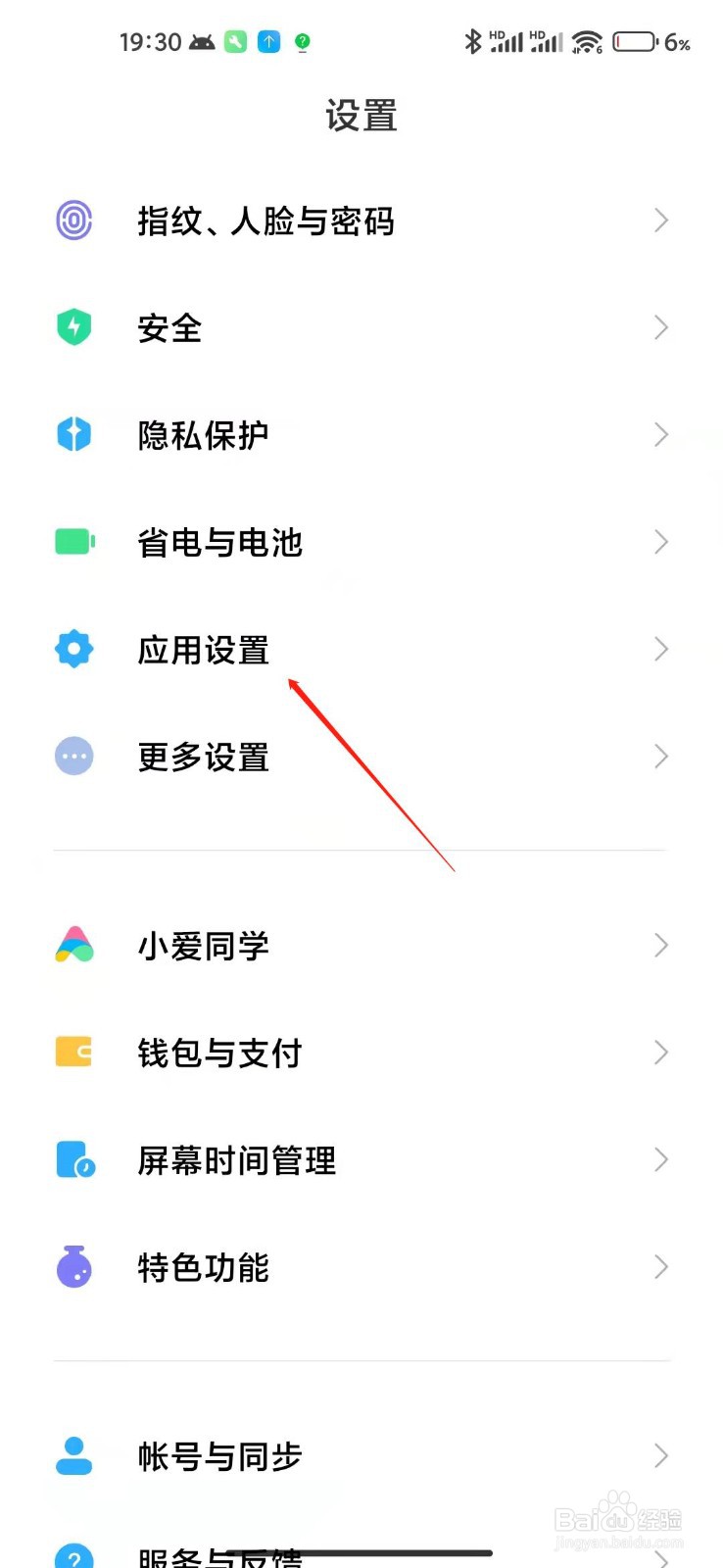Tap the privacy protection (隐私保护) icon

pos(73,434)
